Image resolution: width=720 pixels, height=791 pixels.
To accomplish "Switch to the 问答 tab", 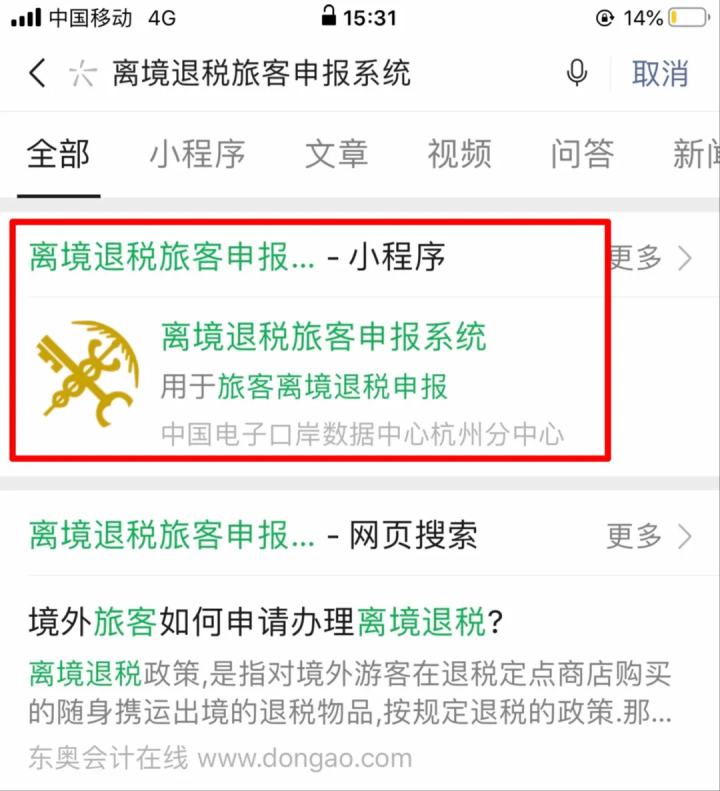I will 582,154.
